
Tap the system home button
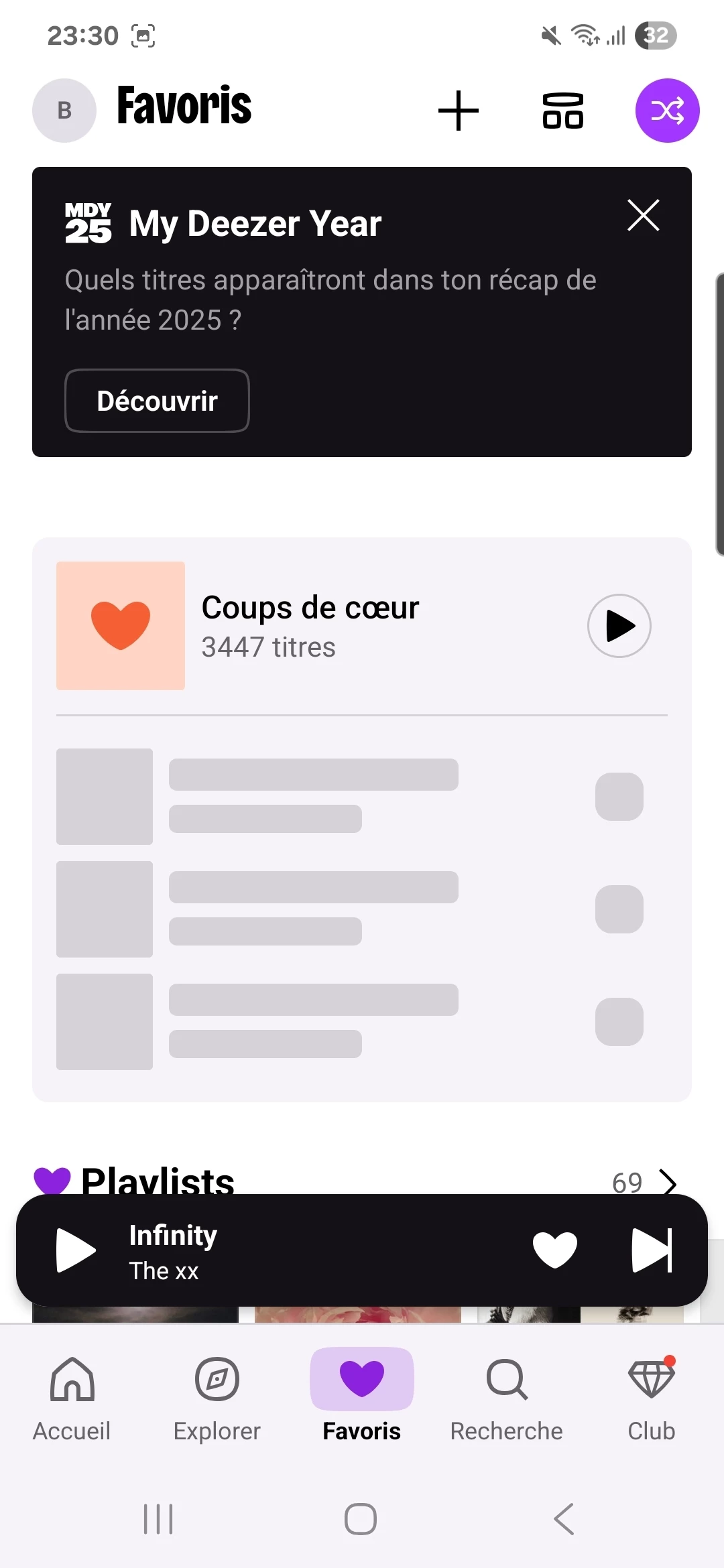click(361, 1518)
